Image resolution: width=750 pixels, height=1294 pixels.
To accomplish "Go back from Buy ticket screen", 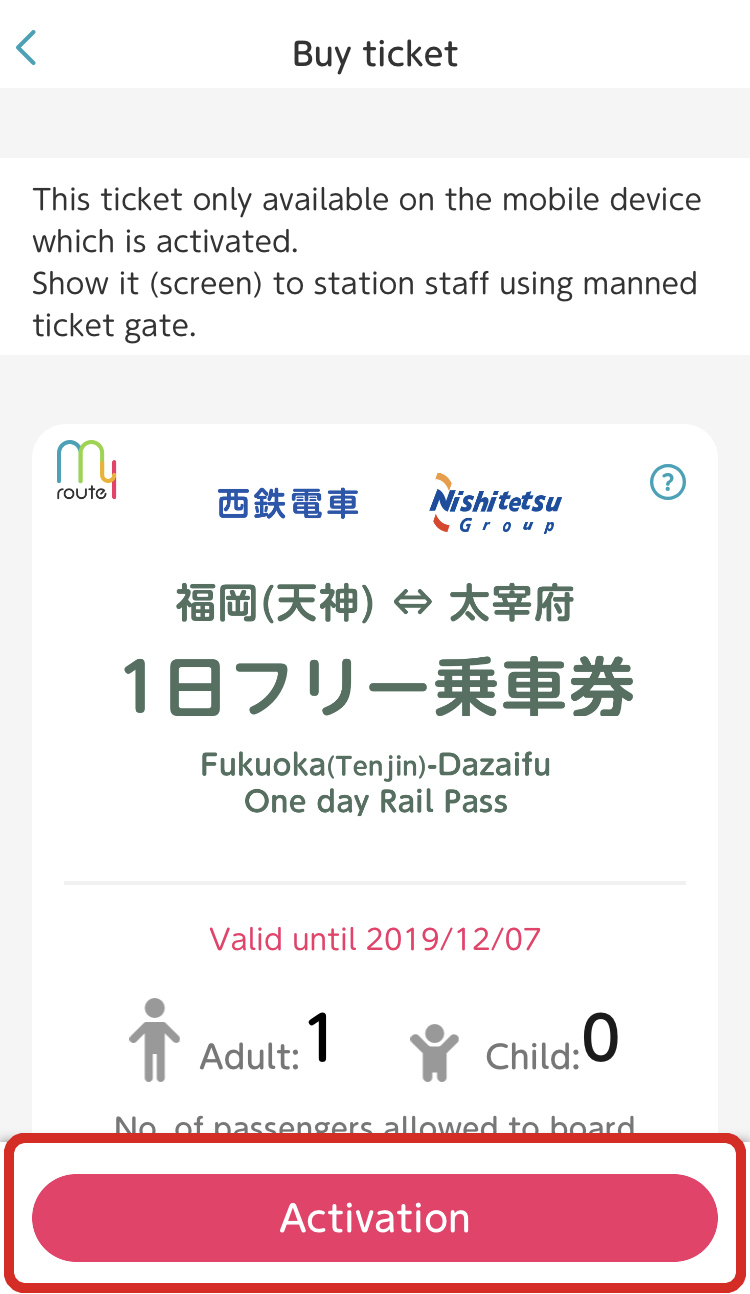I will tap(27, 48).
